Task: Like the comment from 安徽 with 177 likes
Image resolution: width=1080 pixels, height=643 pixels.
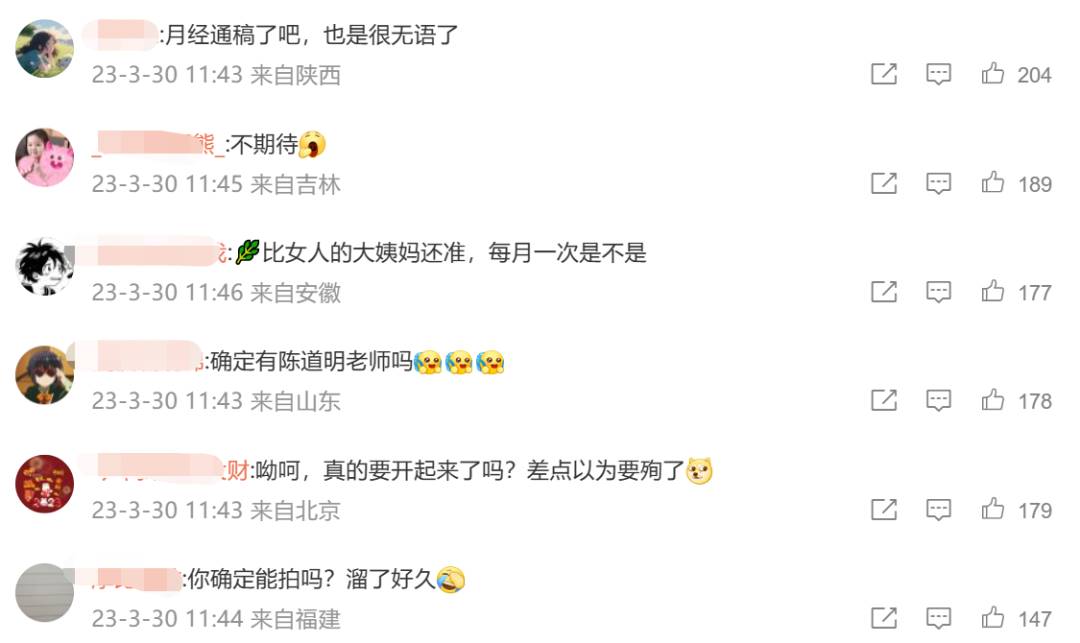Action: click(993, 291)
